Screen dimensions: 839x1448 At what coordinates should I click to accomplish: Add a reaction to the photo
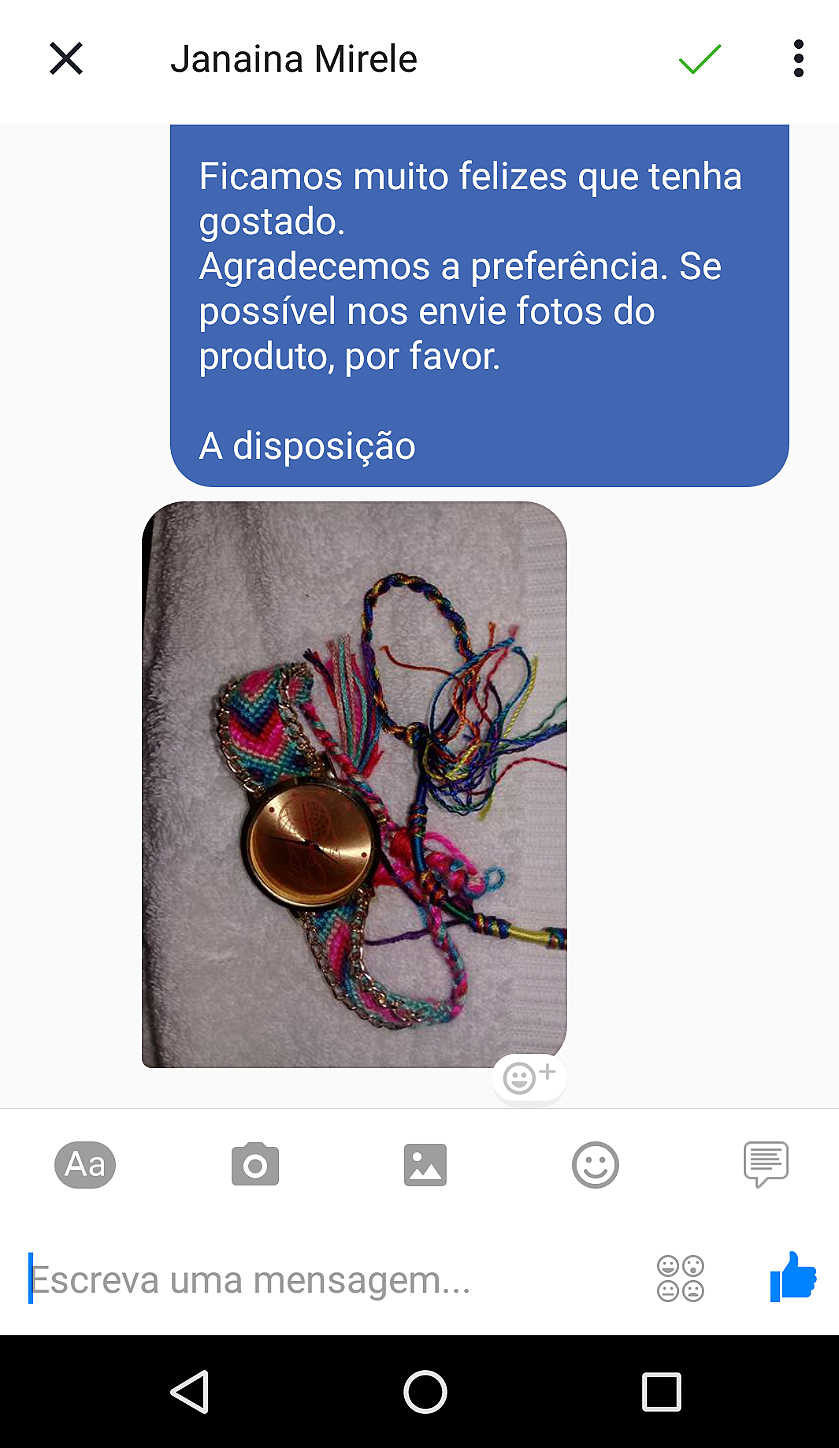coord(529,1078)
